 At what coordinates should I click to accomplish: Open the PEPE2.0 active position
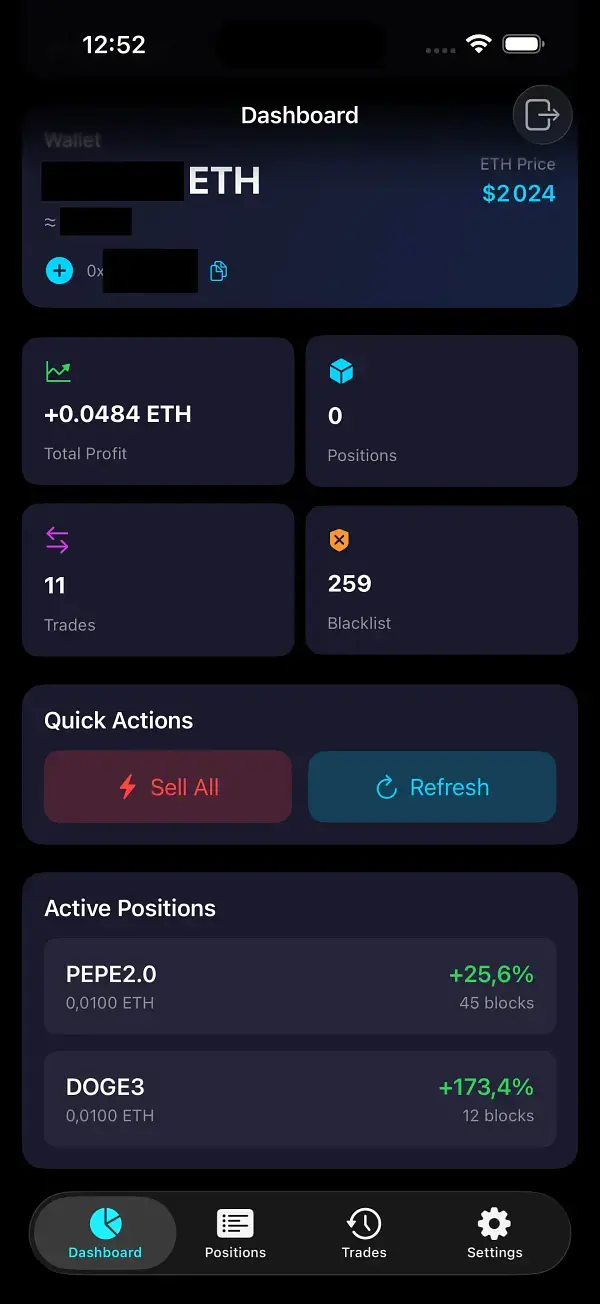tap(300, 986)
